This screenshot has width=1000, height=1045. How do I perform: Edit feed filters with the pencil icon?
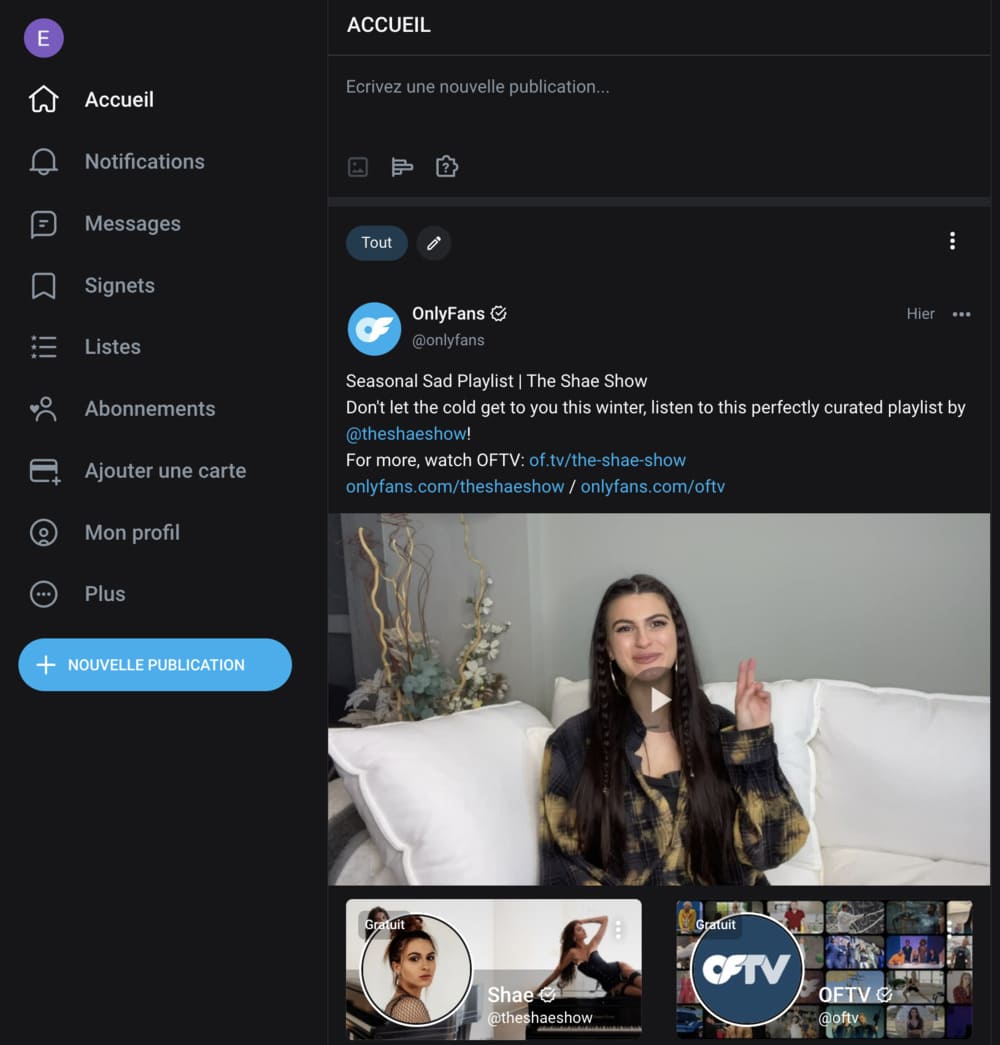(x=434, y=243)
